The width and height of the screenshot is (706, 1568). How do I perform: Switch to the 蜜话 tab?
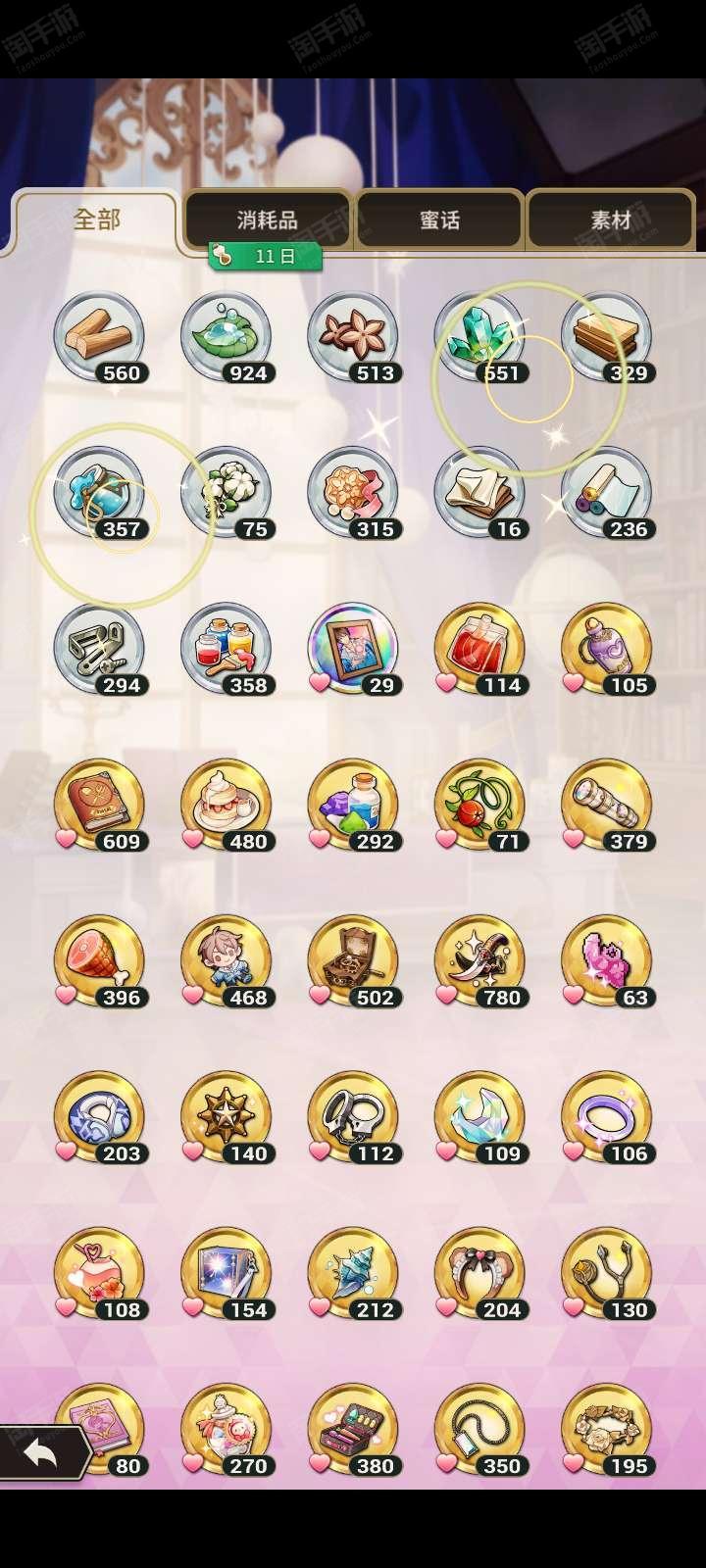point(439,220)
